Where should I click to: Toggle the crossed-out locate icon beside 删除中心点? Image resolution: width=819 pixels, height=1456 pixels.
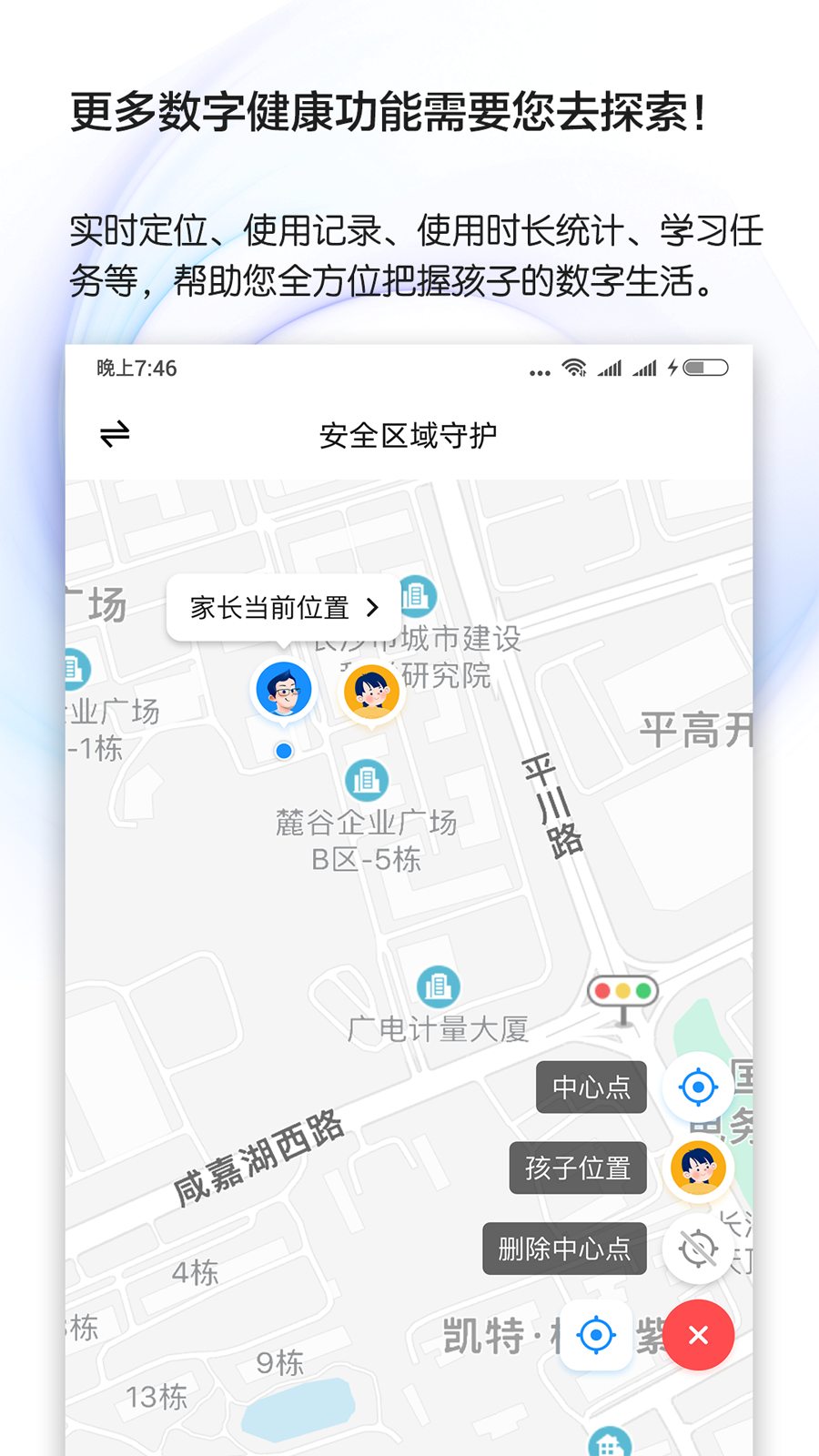tap(698, 1249)
